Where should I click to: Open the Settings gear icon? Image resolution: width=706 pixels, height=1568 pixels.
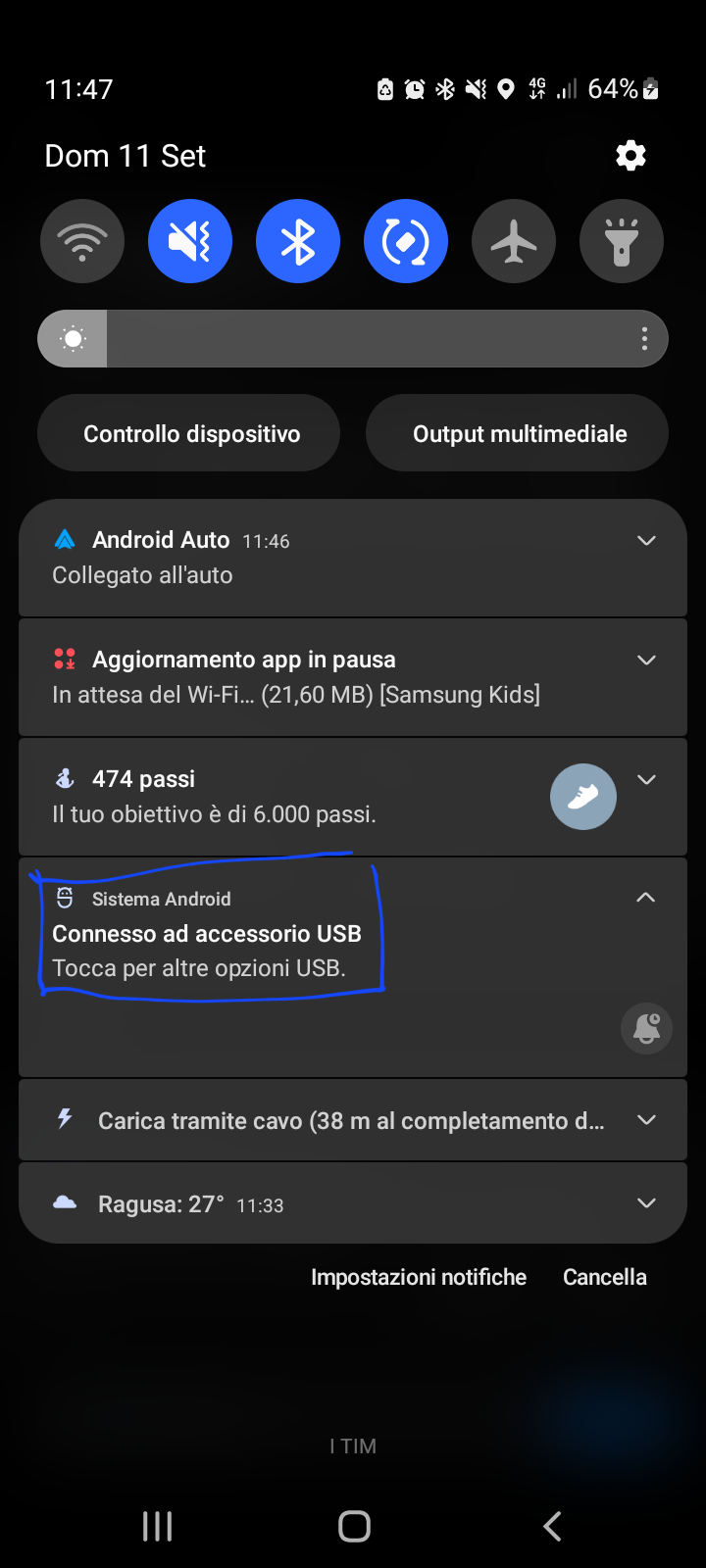click(630, 155)
